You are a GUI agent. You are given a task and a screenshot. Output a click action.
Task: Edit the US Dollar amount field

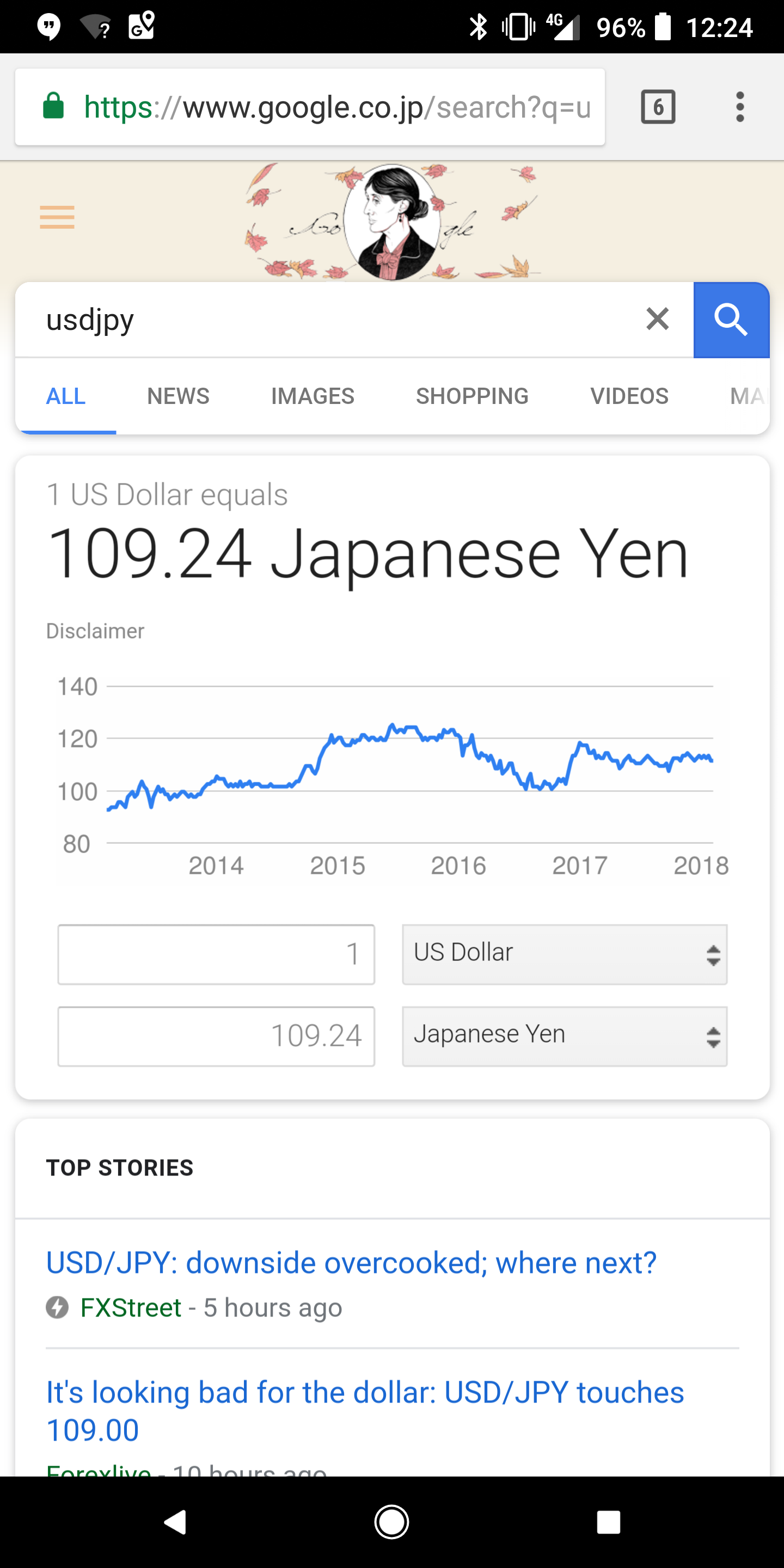216,954
